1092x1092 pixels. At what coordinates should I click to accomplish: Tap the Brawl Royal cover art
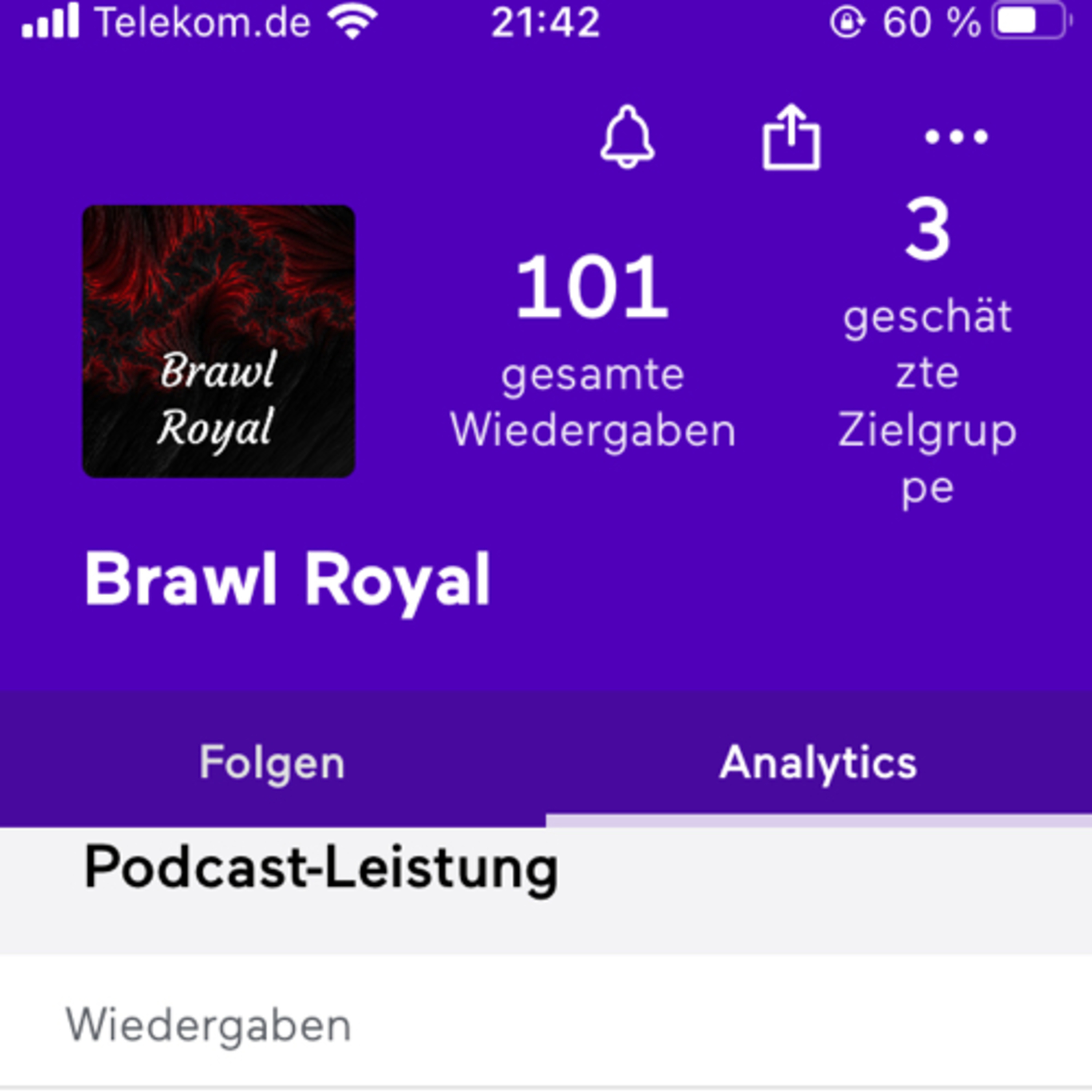[219, 341]
